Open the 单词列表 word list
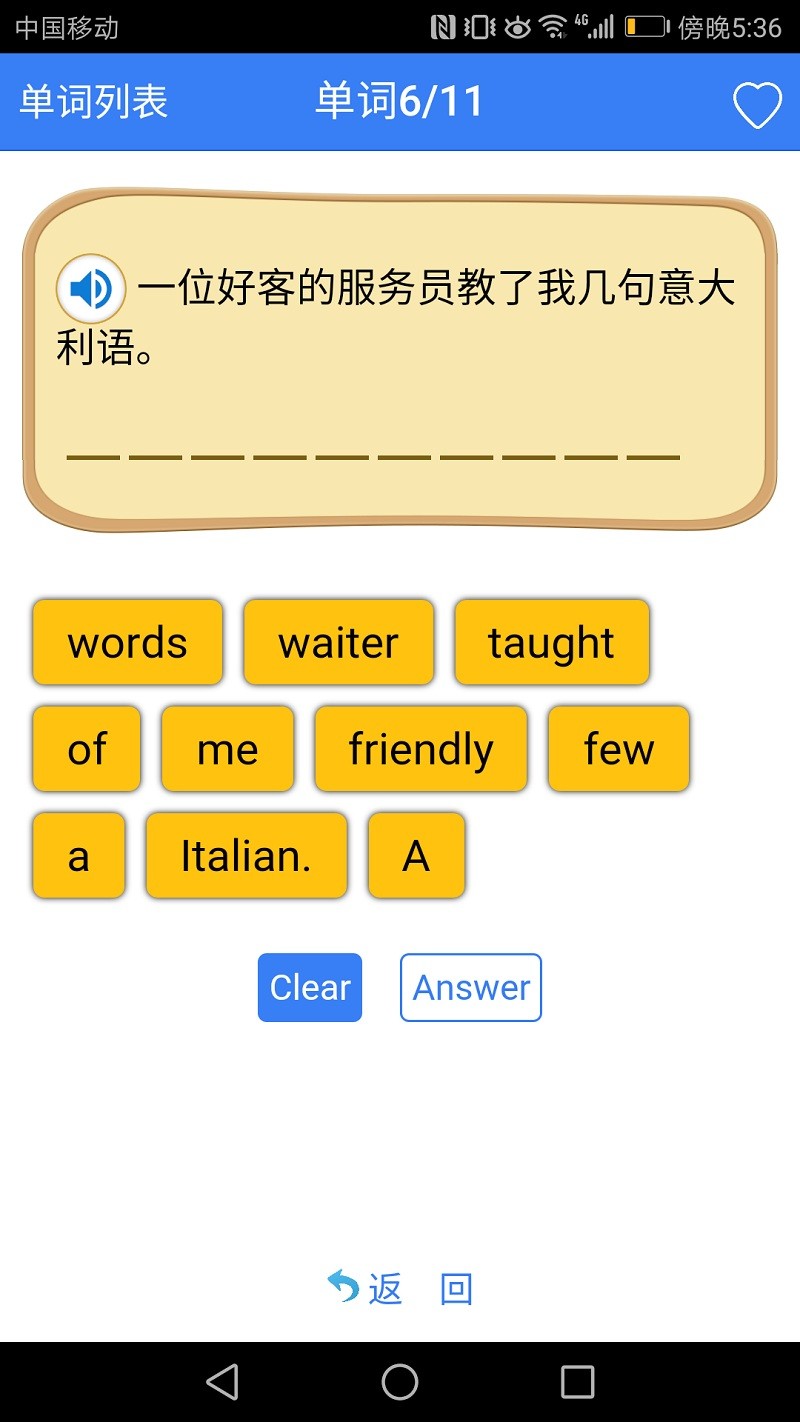Screen dimensions: 800x1422 [x=94, y=102]
